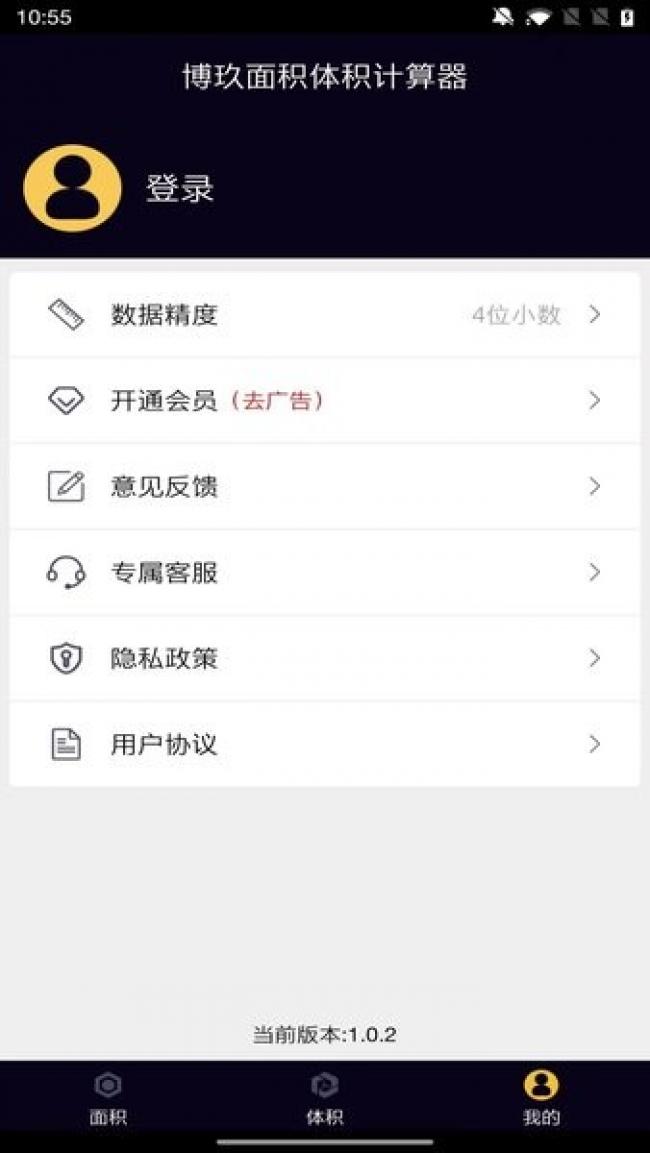Tap the yellow profile avatar

tap(72, 189)
